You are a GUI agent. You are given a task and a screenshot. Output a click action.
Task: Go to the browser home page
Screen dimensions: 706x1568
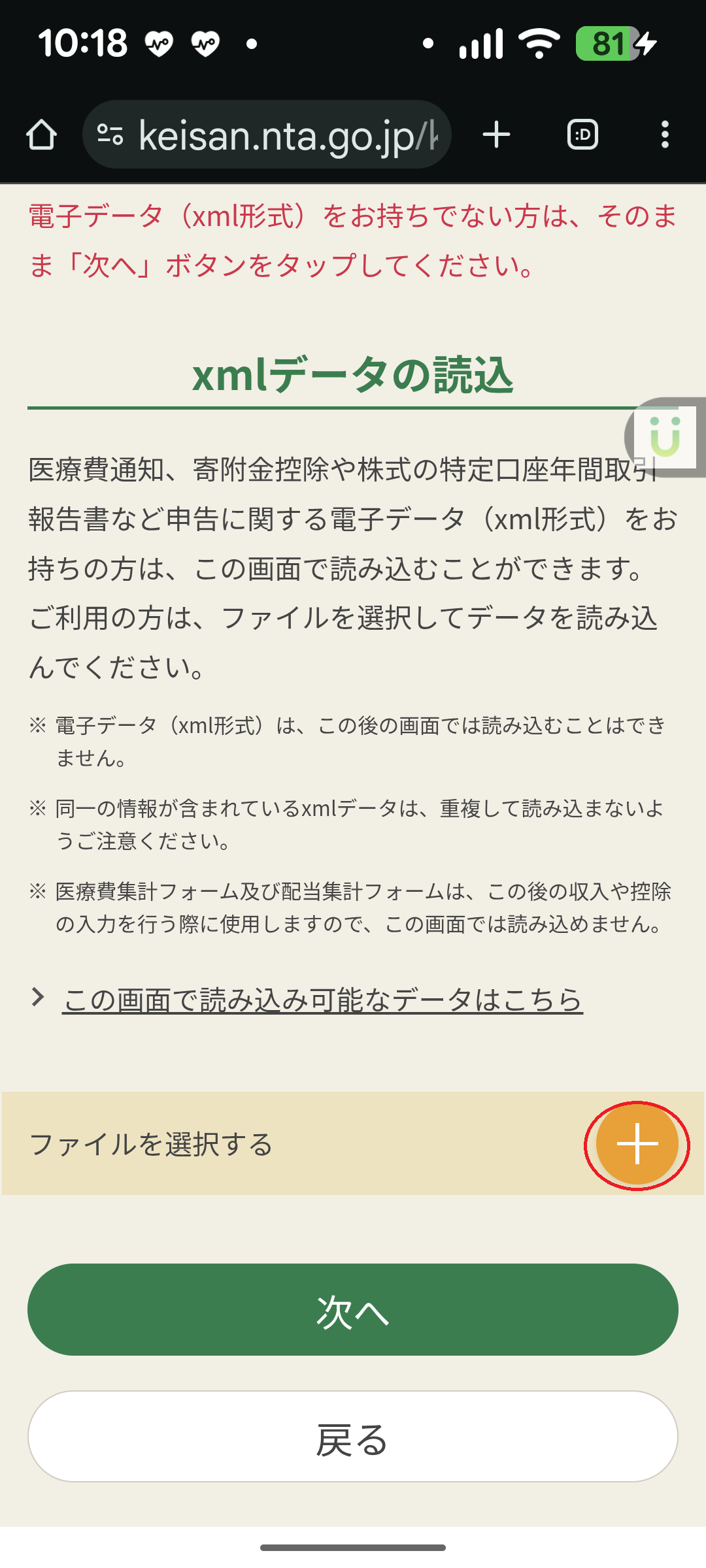(x=41, y=135)
